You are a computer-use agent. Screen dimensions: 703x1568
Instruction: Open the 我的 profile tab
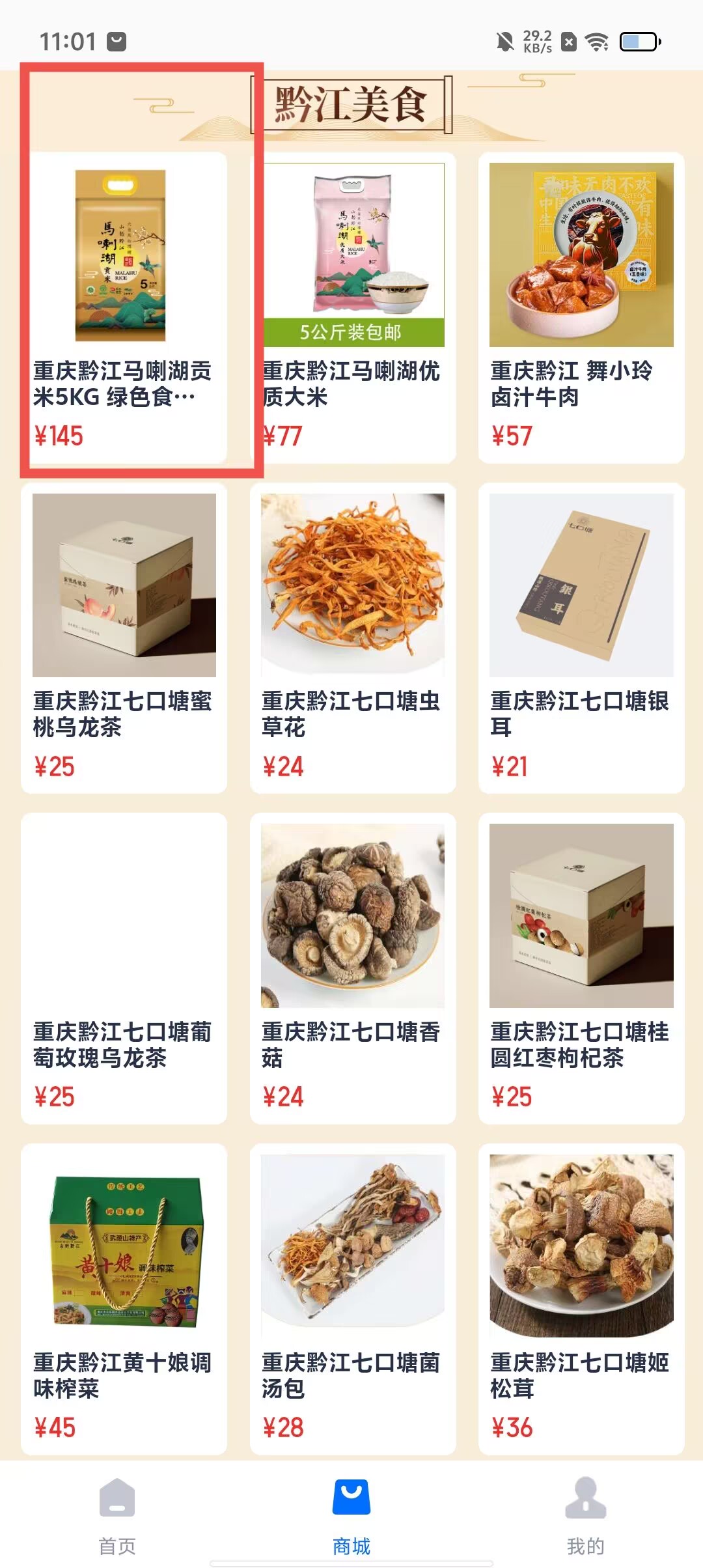(x=585, y=1515)
